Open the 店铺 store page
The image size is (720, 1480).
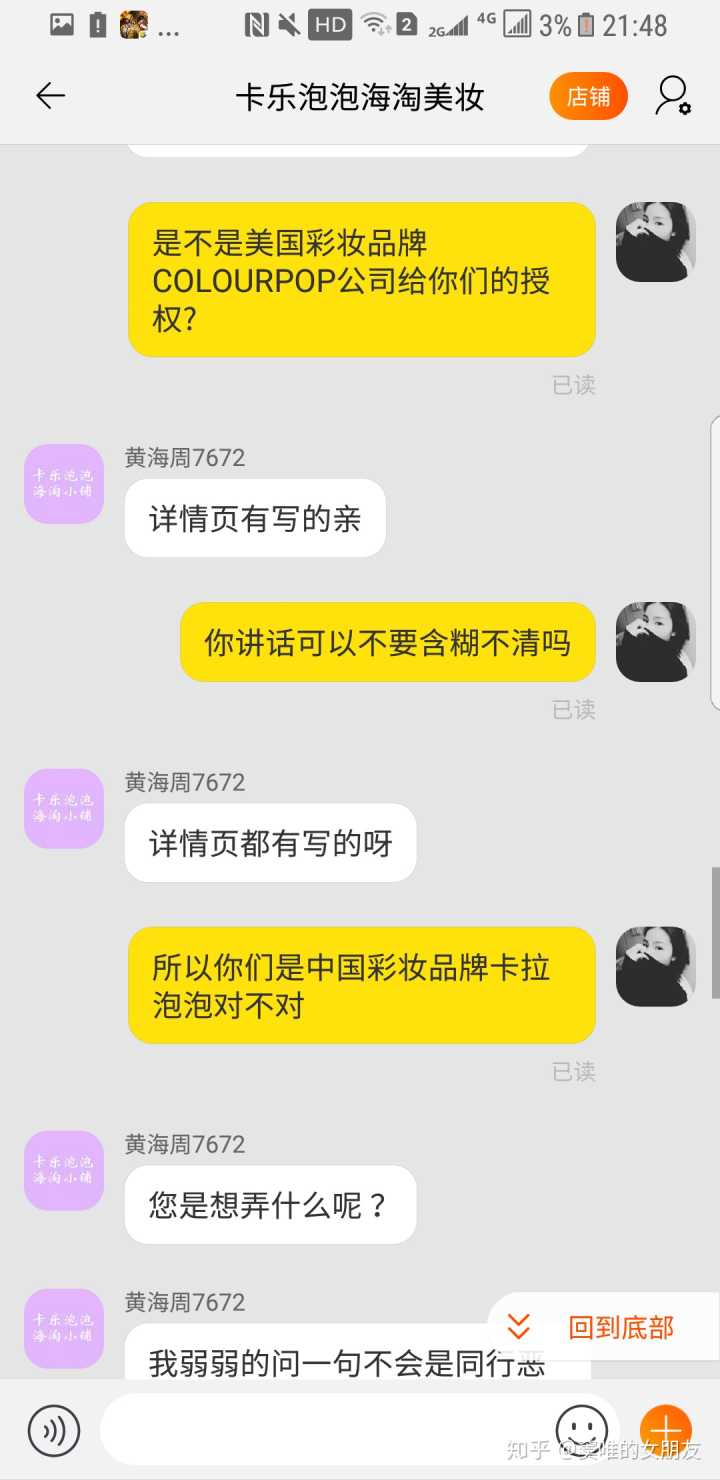click(x=588, y=96)
